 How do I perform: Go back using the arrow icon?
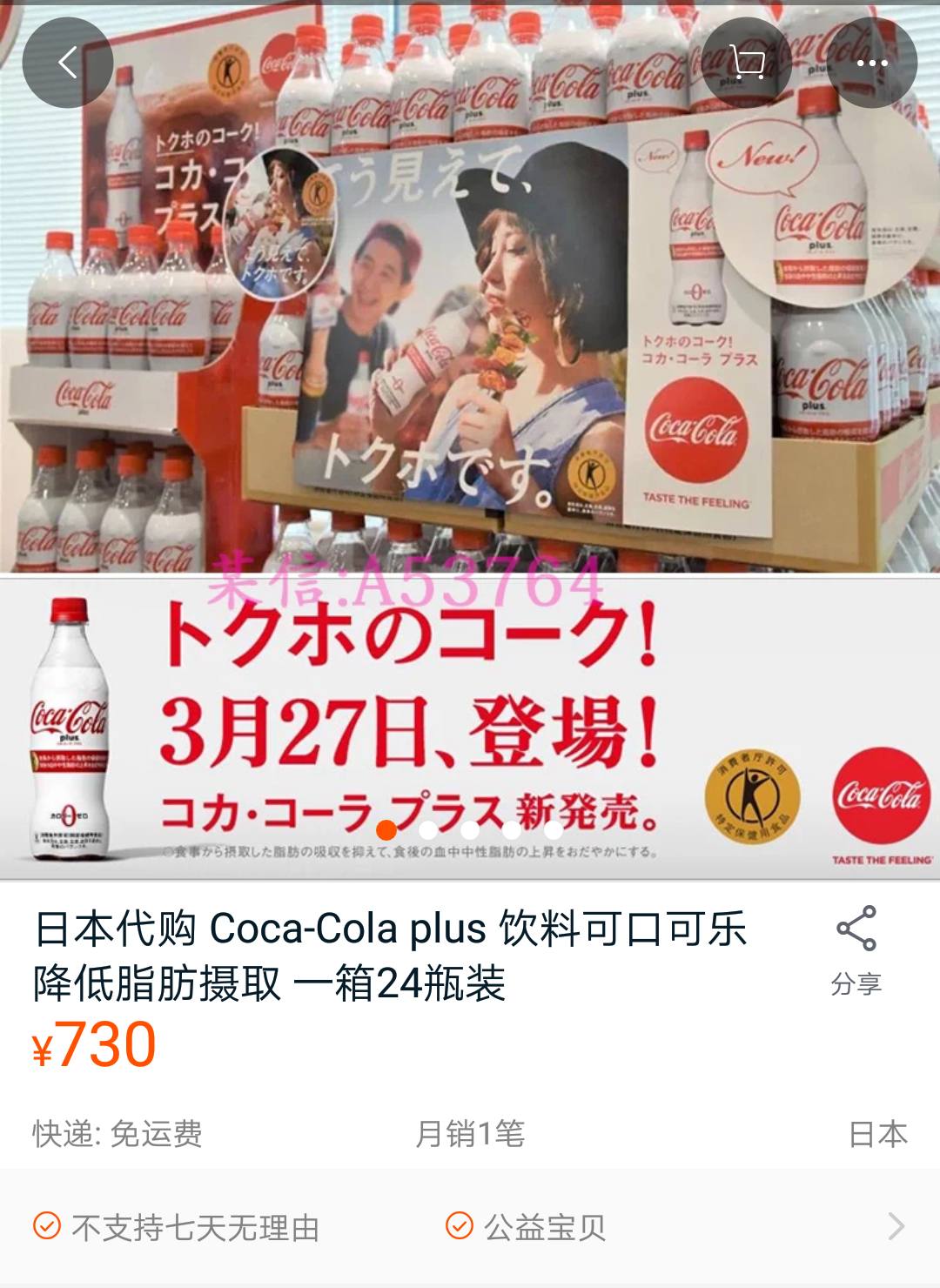click(x=68, y=63)
